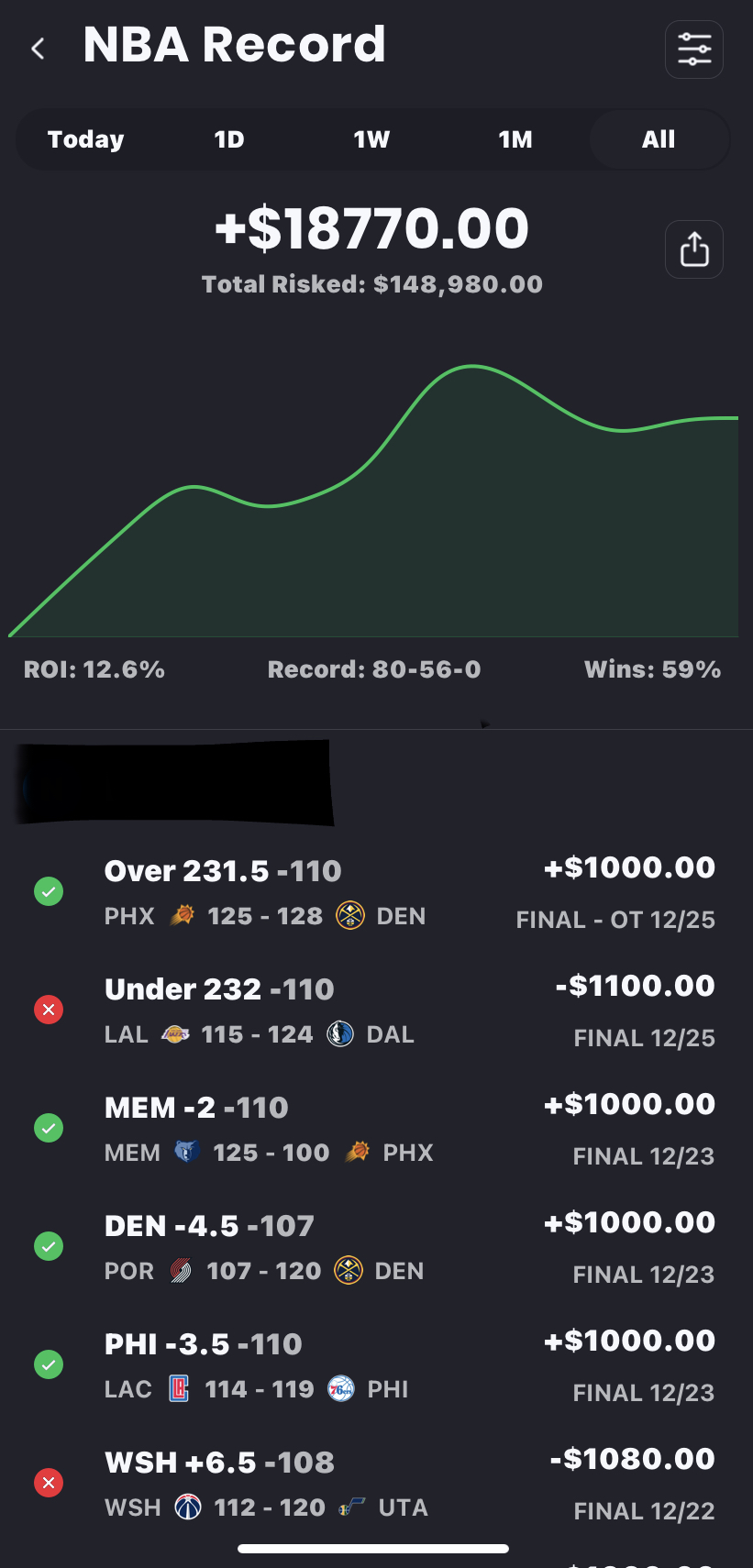Switch to the Today range
Viewport: 753px width, 1568px height.
(x=86, y=139)
